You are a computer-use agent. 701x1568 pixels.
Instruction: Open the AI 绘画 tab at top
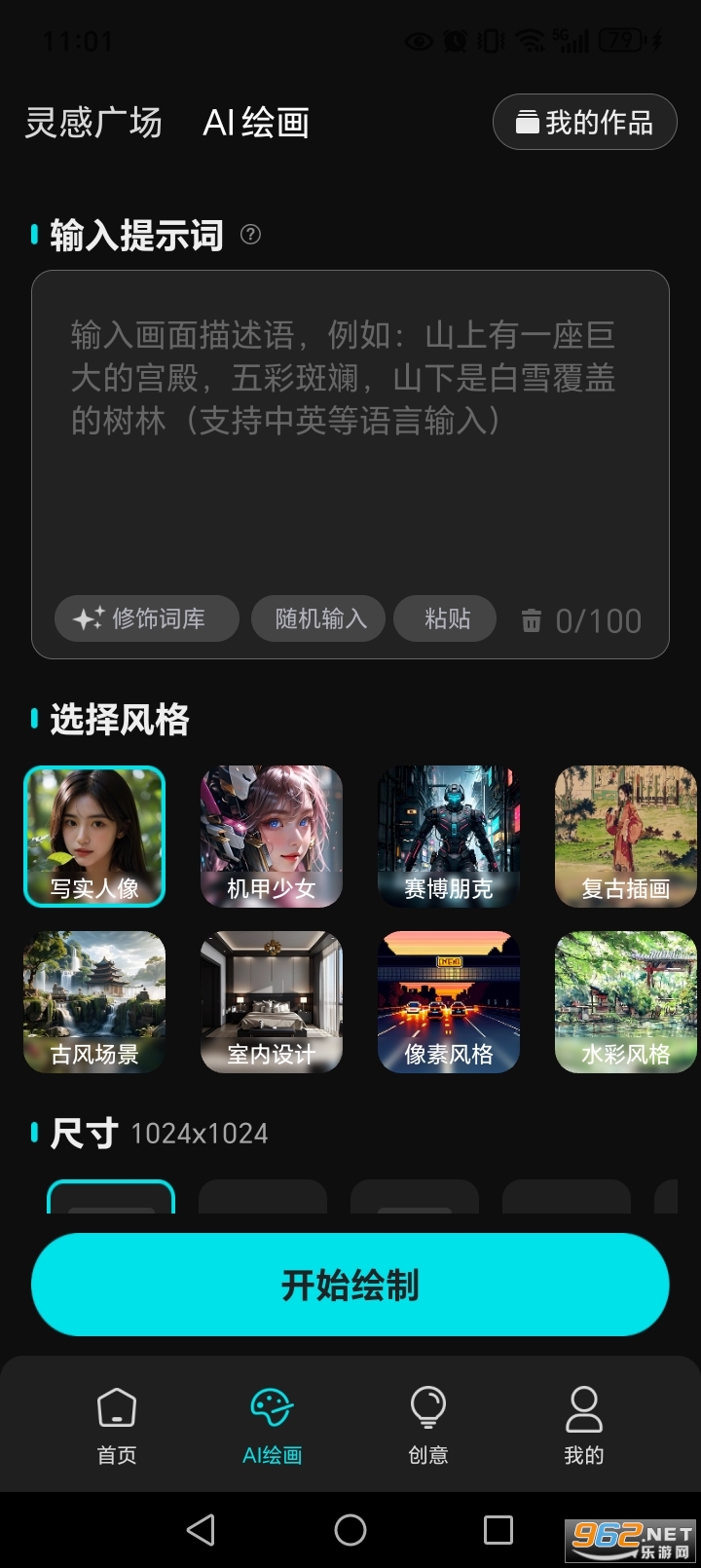(255, 121)
